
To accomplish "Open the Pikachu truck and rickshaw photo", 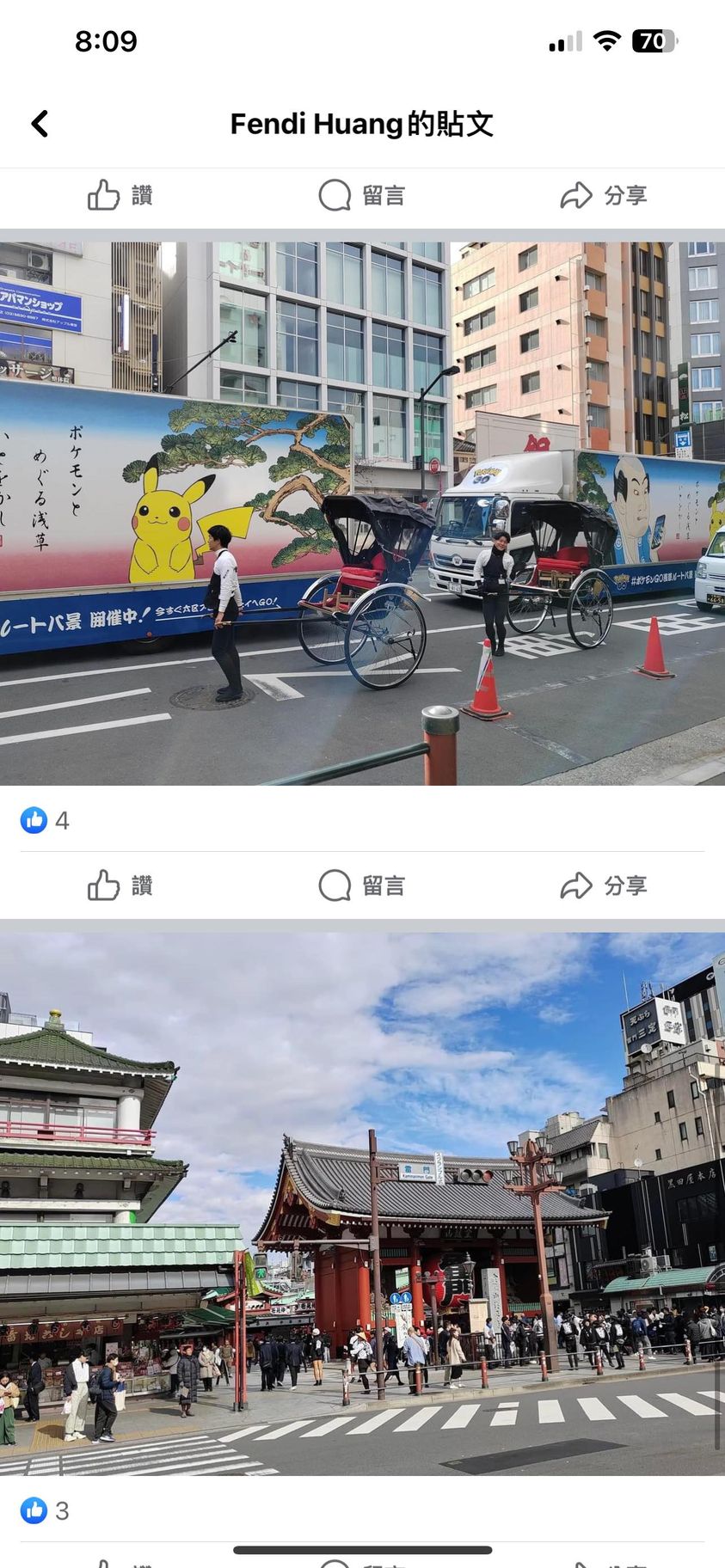I will tap(362, 513).
